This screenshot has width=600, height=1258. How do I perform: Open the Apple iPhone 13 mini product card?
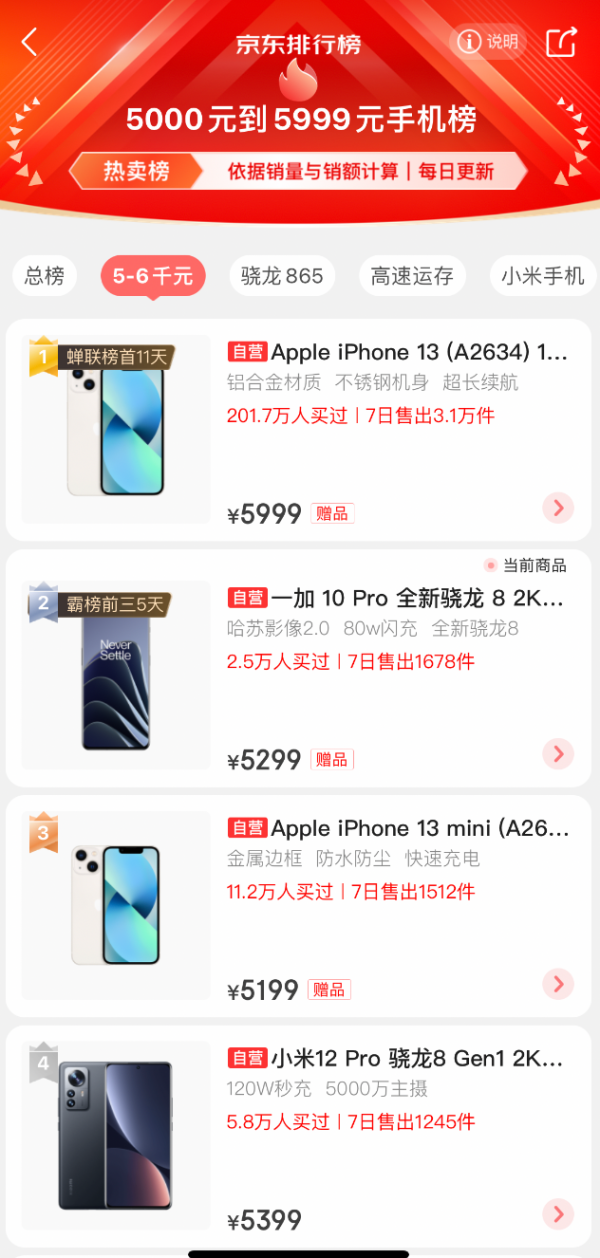click(299, 906)
